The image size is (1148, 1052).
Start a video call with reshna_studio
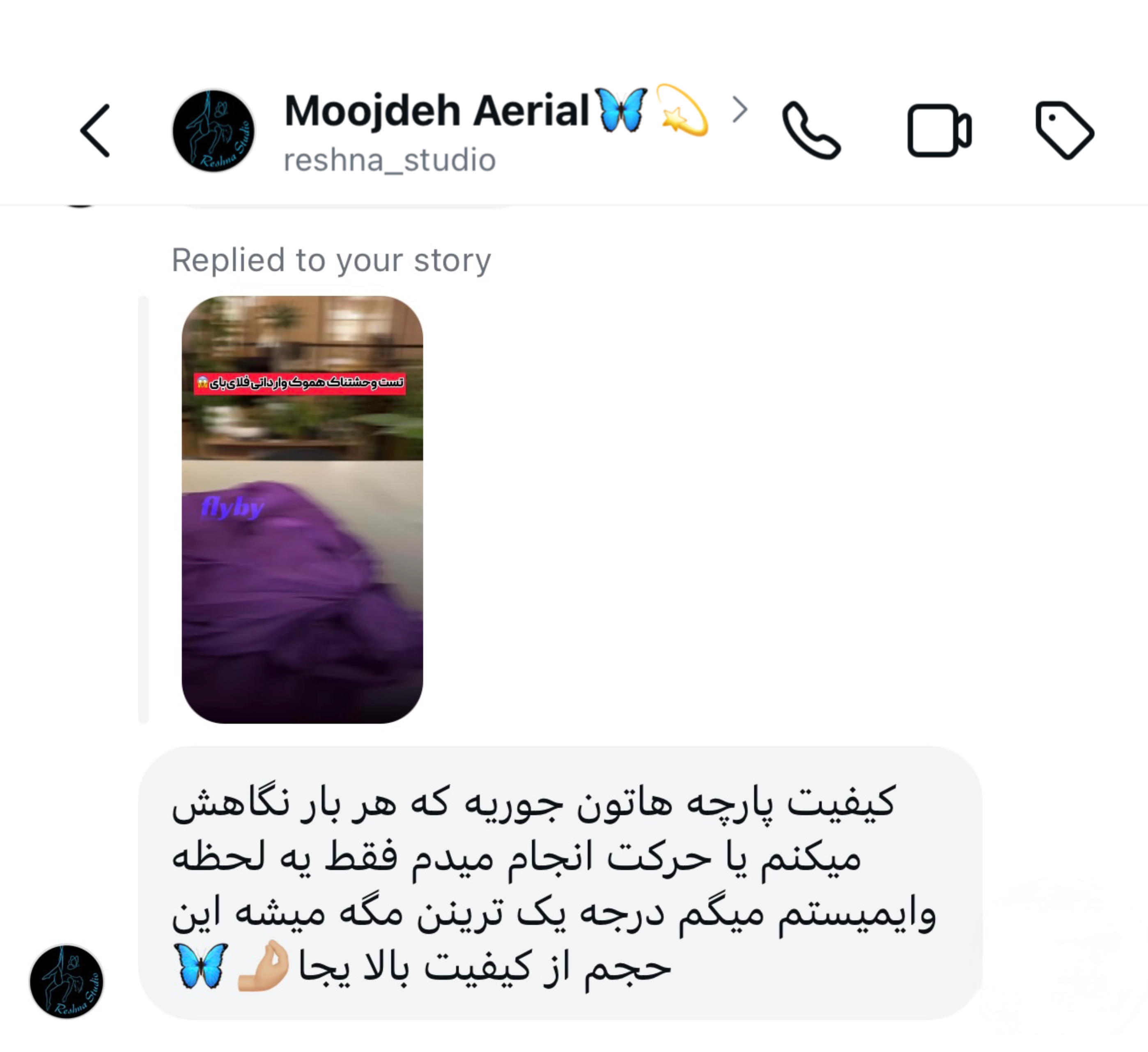click(939, 131)
